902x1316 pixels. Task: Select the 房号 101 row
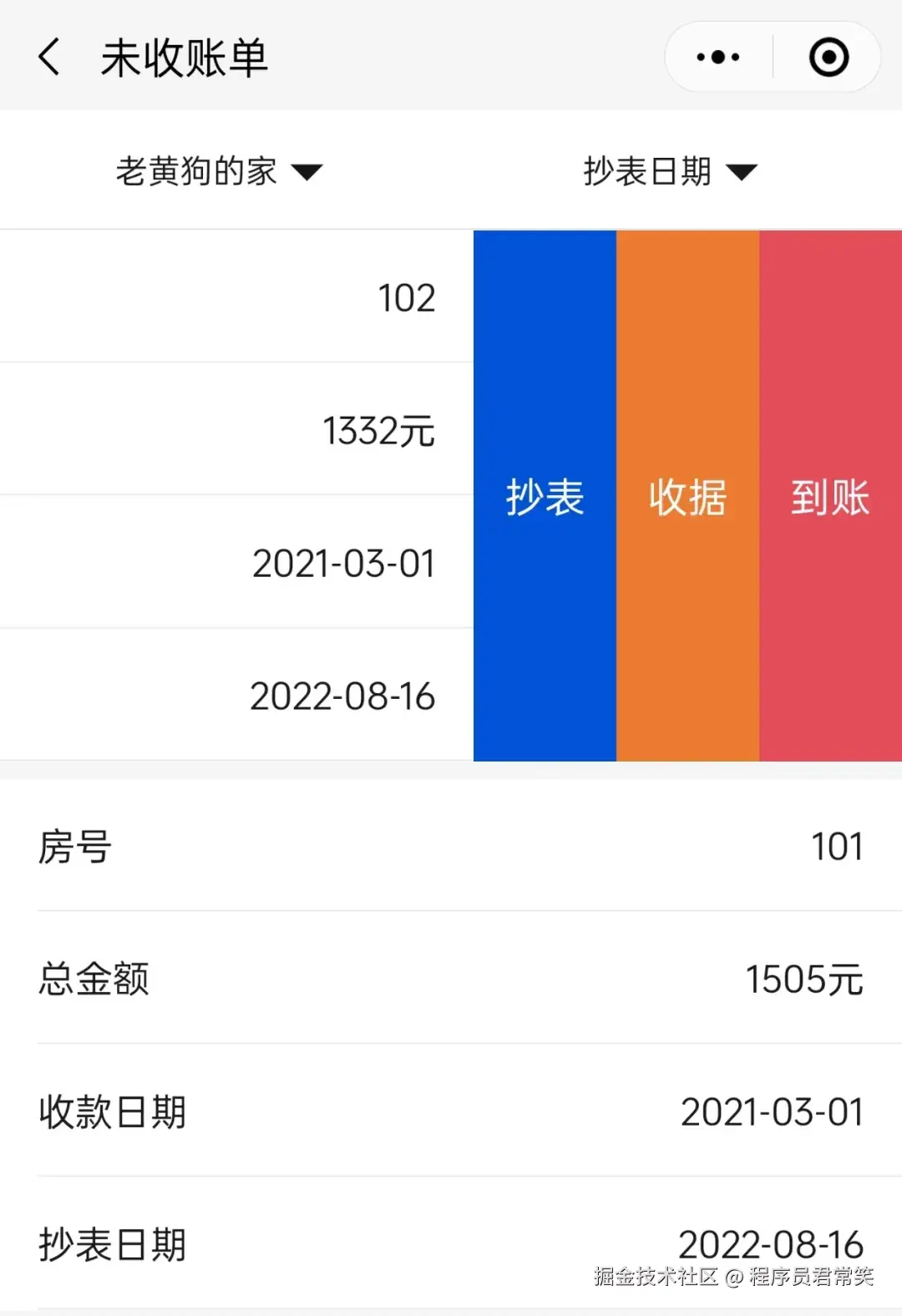[x=451, y=847]
